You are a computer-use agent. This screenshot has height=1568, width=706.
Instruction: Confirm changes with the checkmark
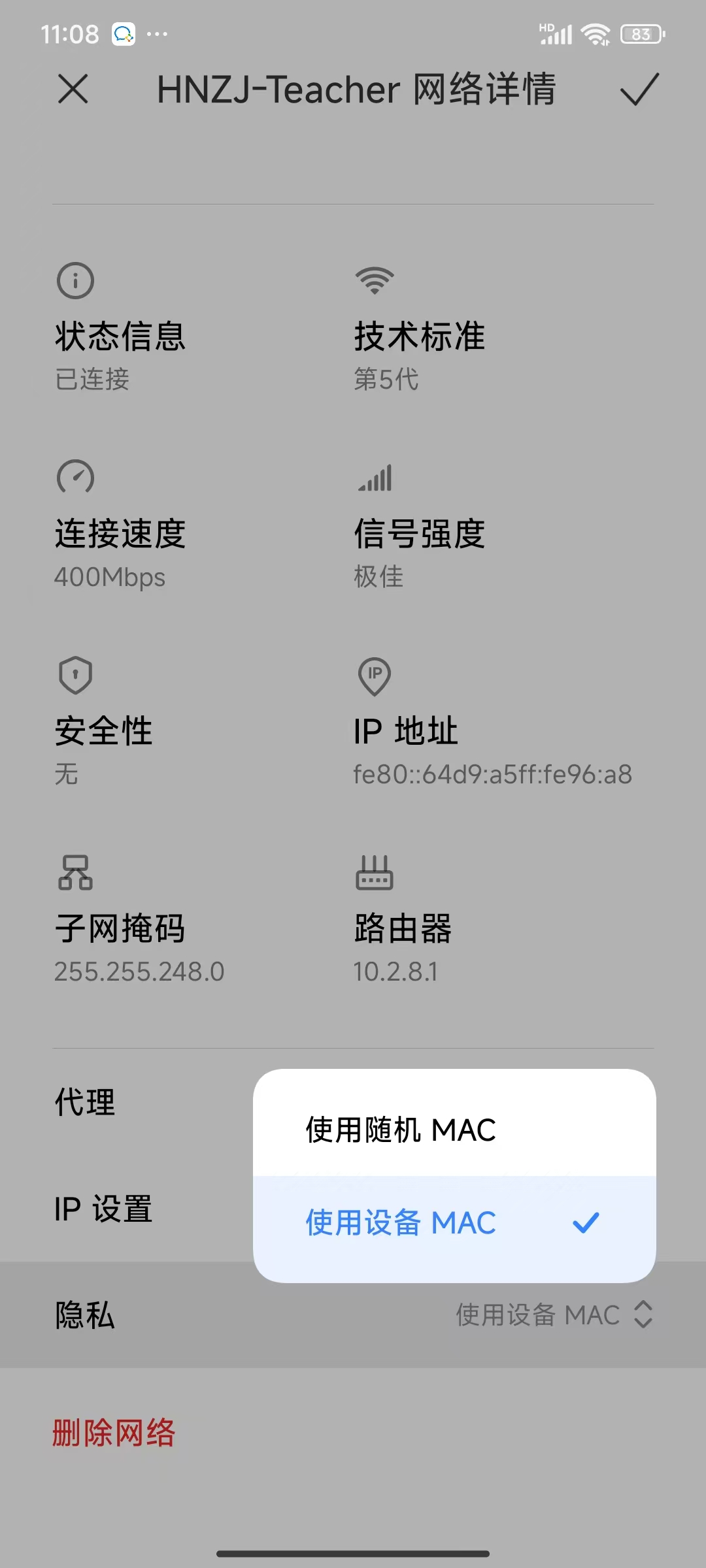639,89
